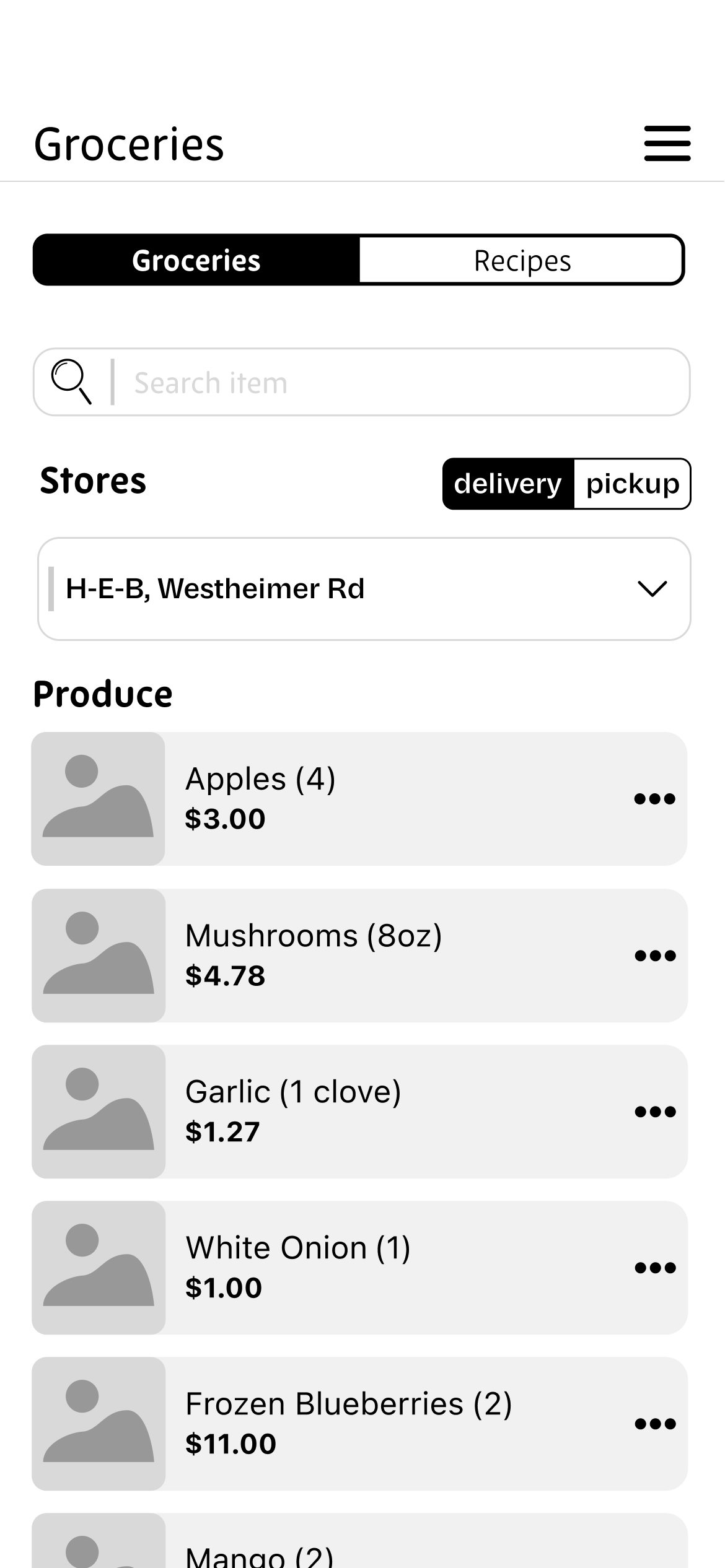725x1568 pixels.
Task: Open more options for Garlic (1 clove)
Action: pyautogui.click(x=655, y=1112)
